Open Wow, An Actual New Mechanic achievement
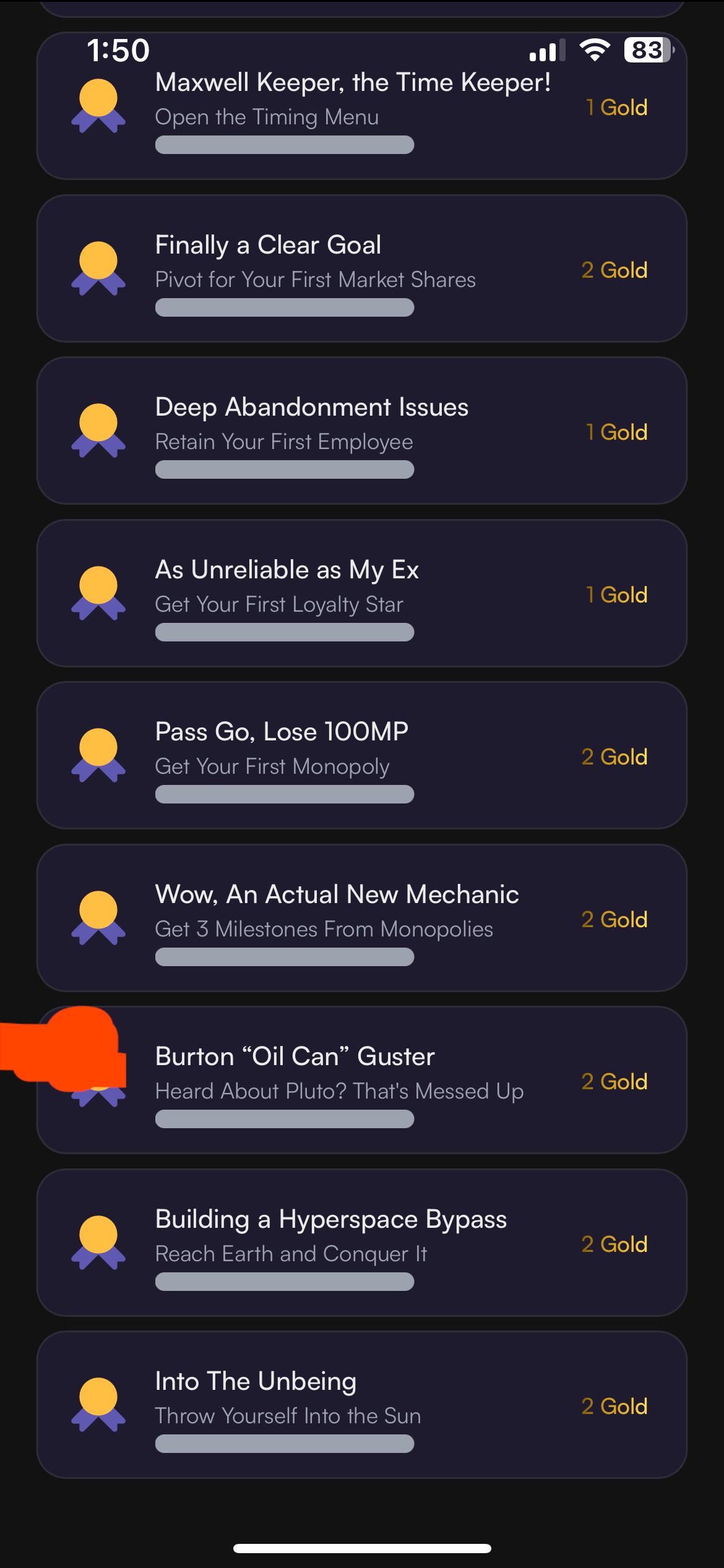This screenshot has height=1568, width=724. point(362,918)
